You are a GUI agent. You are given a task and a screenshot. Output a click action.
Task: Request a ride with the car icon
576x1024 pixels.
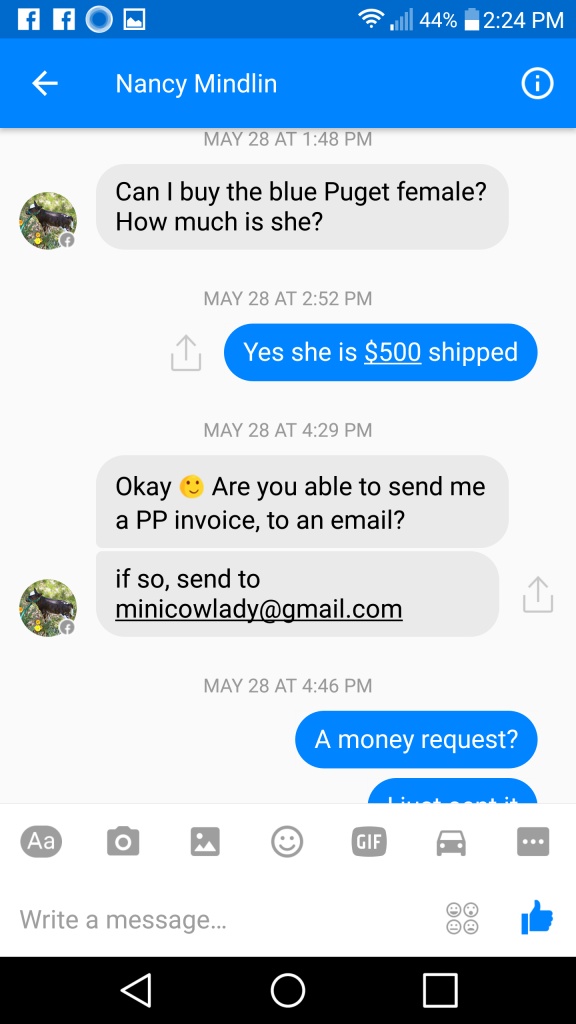click(451, 842)
